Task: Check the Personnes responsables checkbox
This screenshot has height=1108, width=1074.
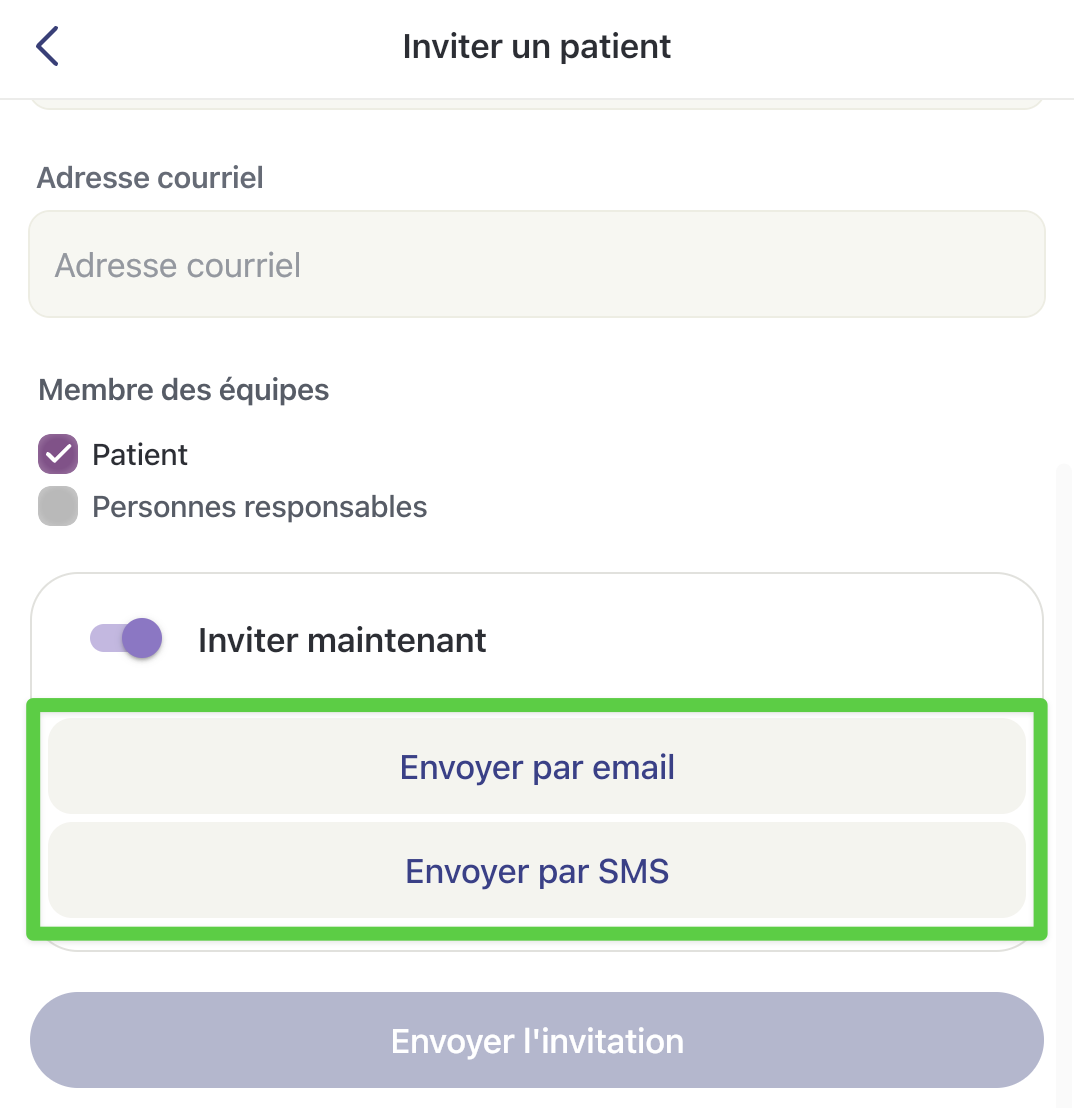Action: coord(58,506)
